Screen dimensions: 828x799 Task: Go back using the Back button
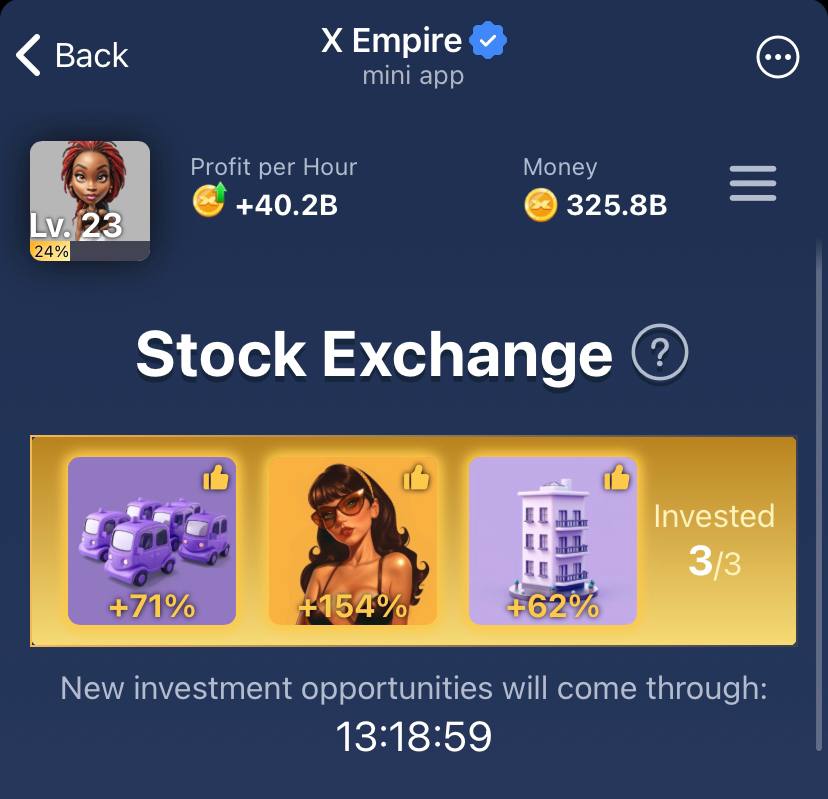[73, 55]
